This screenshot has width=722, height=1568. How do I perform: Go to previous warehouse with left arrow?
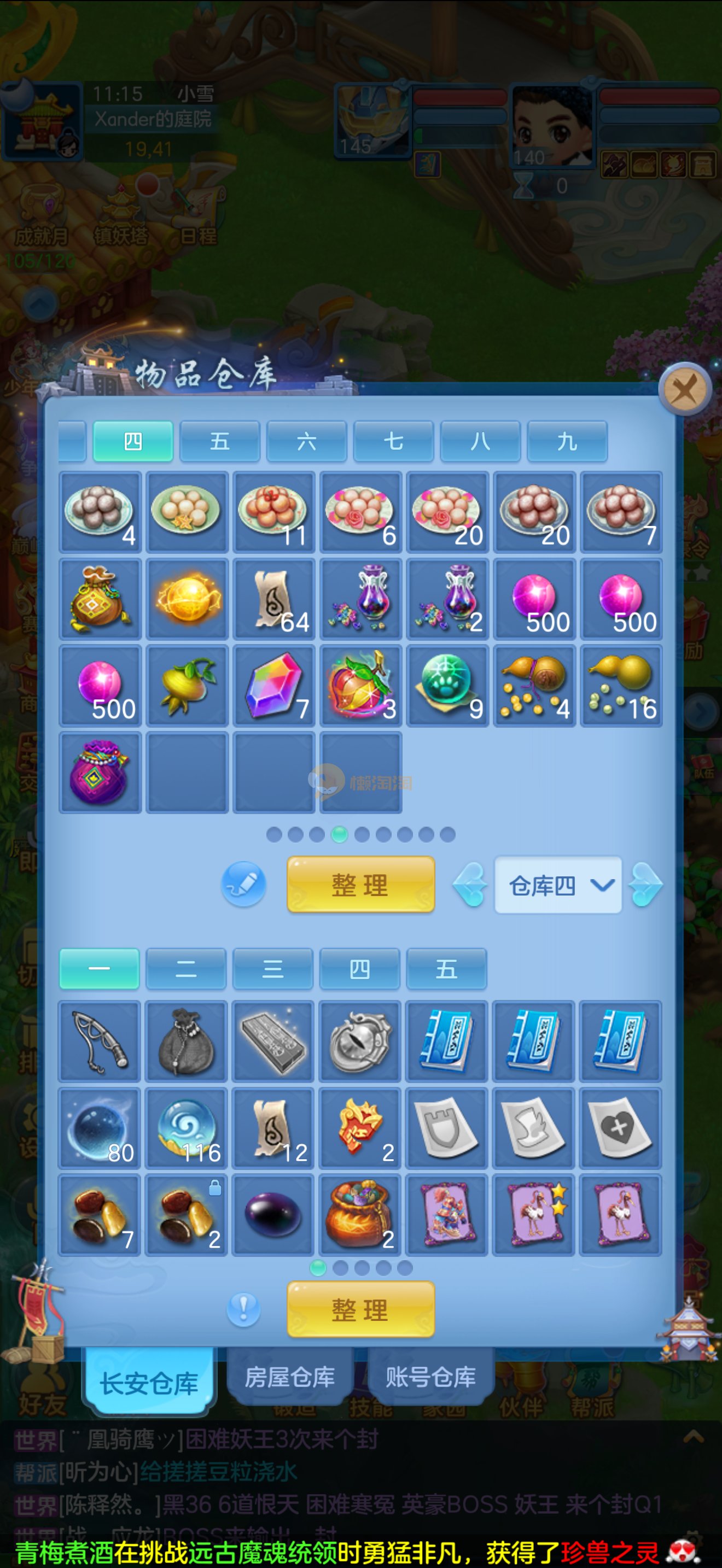point(469,885)
